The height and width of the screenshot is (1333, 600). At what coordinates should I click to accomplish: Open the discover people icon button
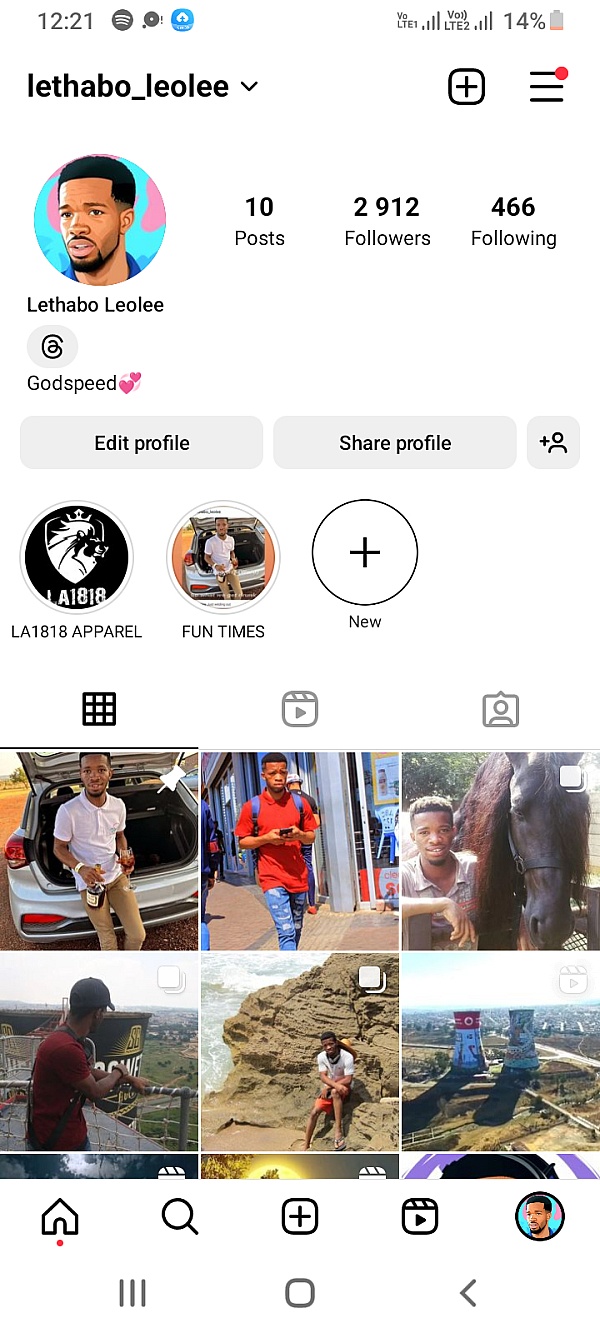click(x=553, y=443)
